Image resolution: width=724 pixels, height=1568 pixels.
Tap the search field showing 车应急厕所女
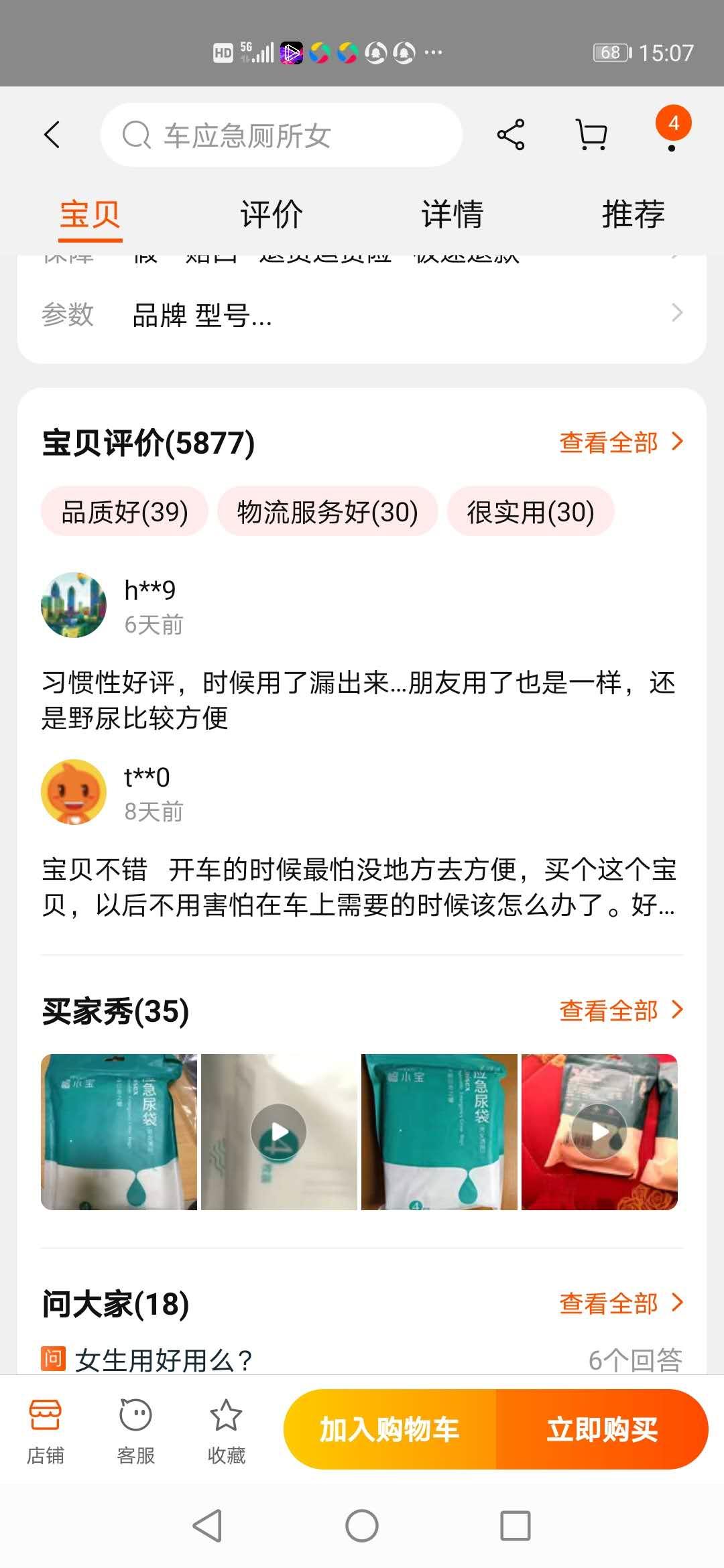tap(282, 134)
